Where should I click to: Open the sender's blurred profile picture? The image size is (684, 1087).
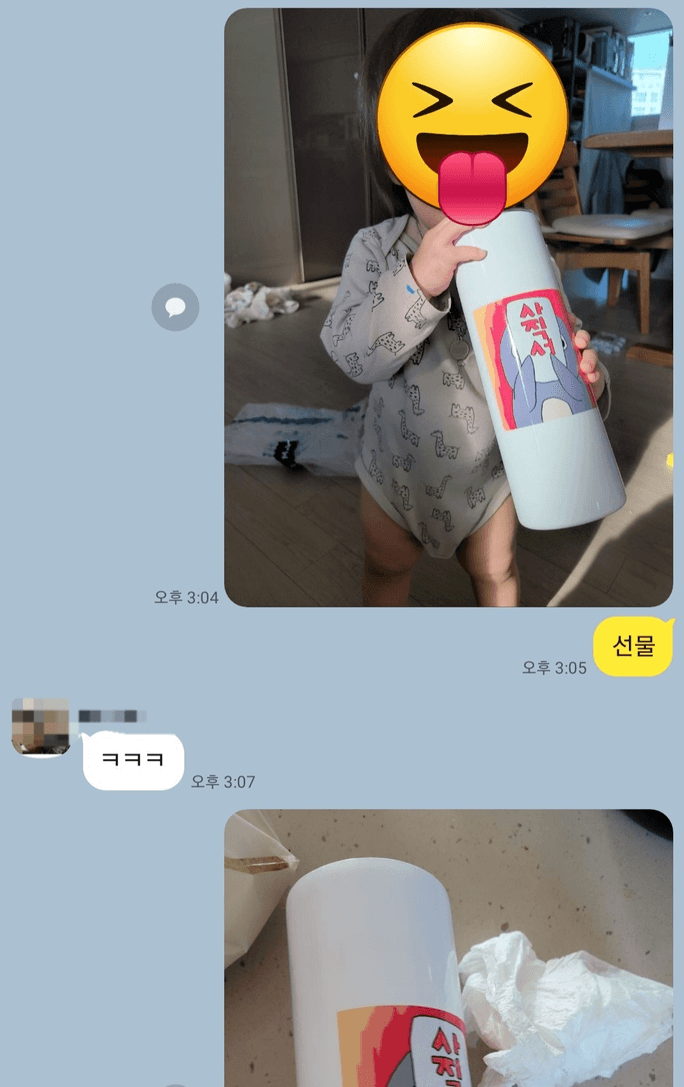(x=40, y=727)
